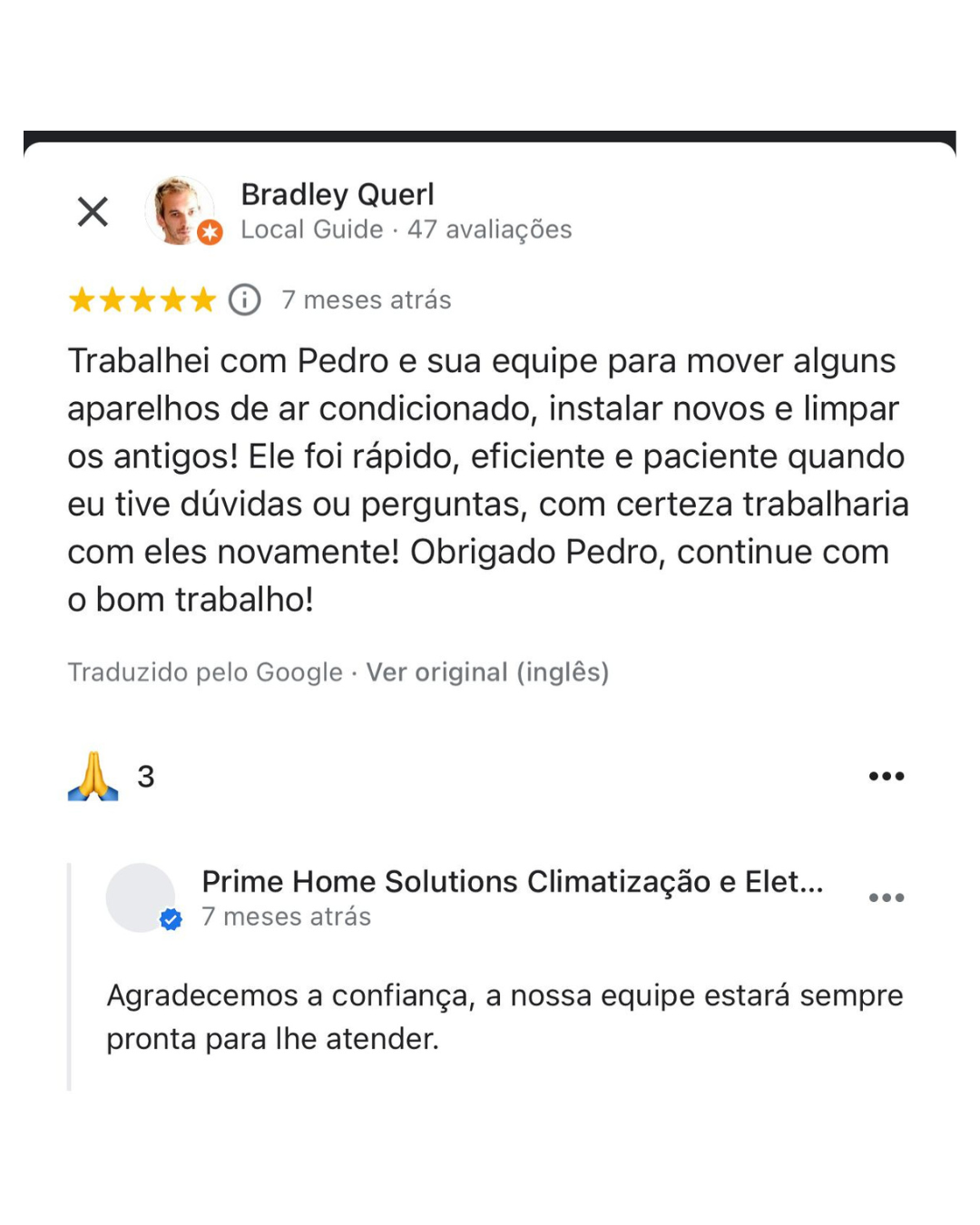Open more options for Bradley's review
The image size is (980, 1225).
pyautogui.click(x=886, y=776)
